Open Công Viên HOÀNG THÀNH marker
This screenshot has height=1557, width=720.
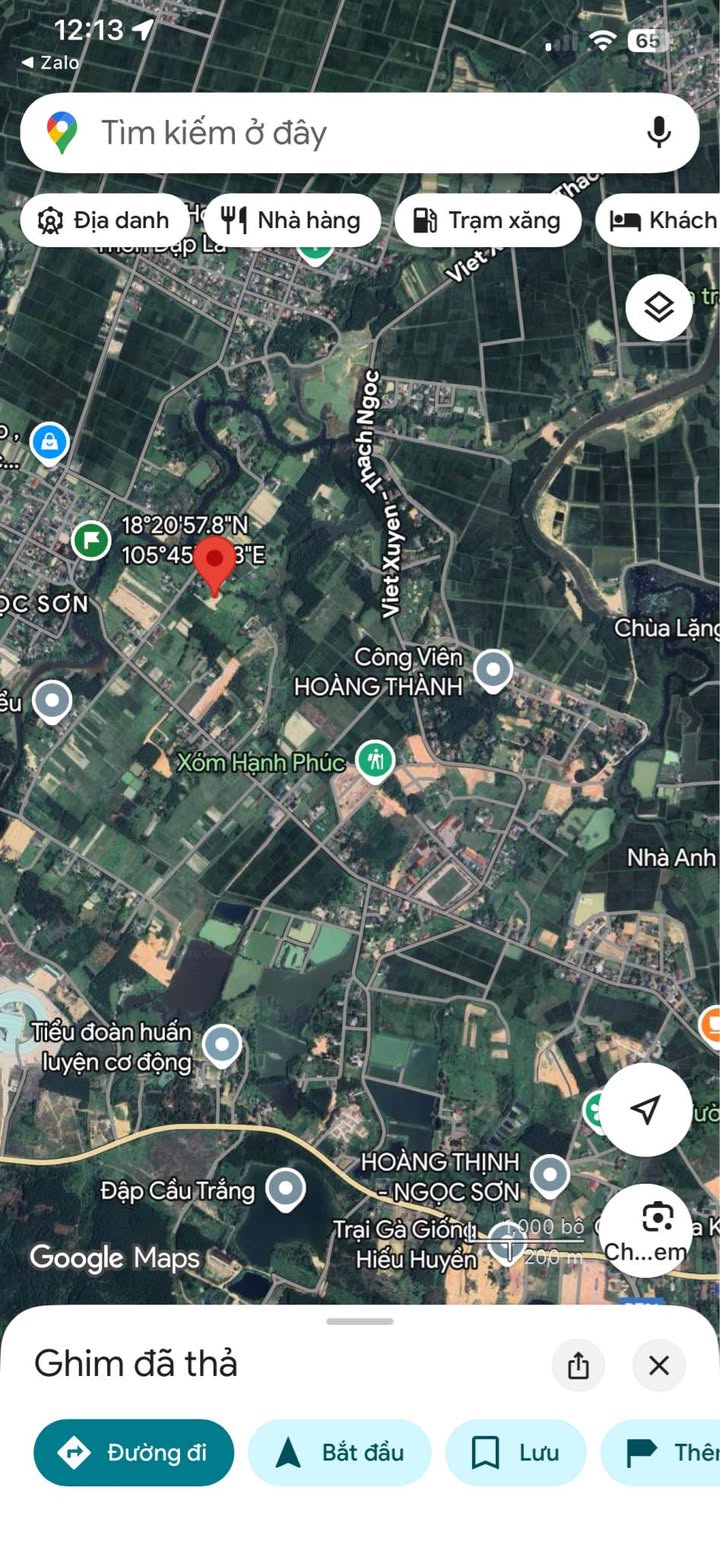click(493, 672)
